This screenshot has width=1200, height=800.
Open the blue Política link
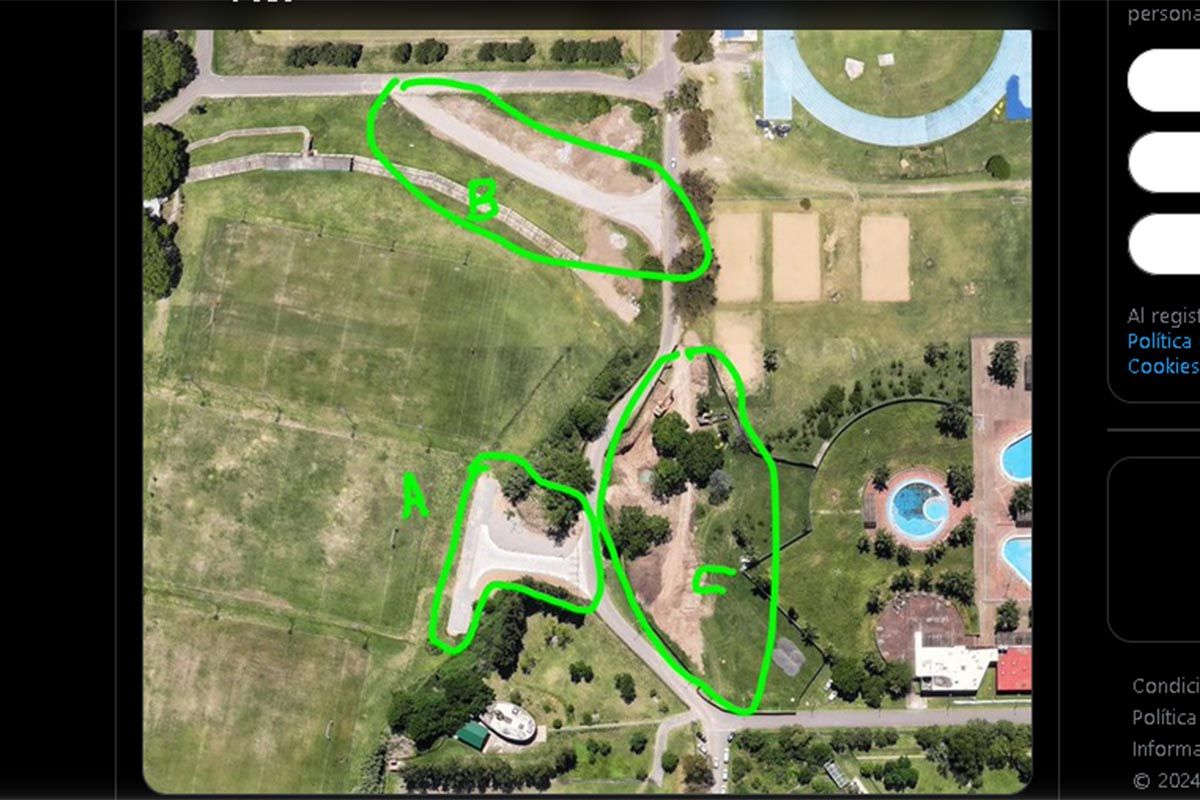pos(1162,341)
